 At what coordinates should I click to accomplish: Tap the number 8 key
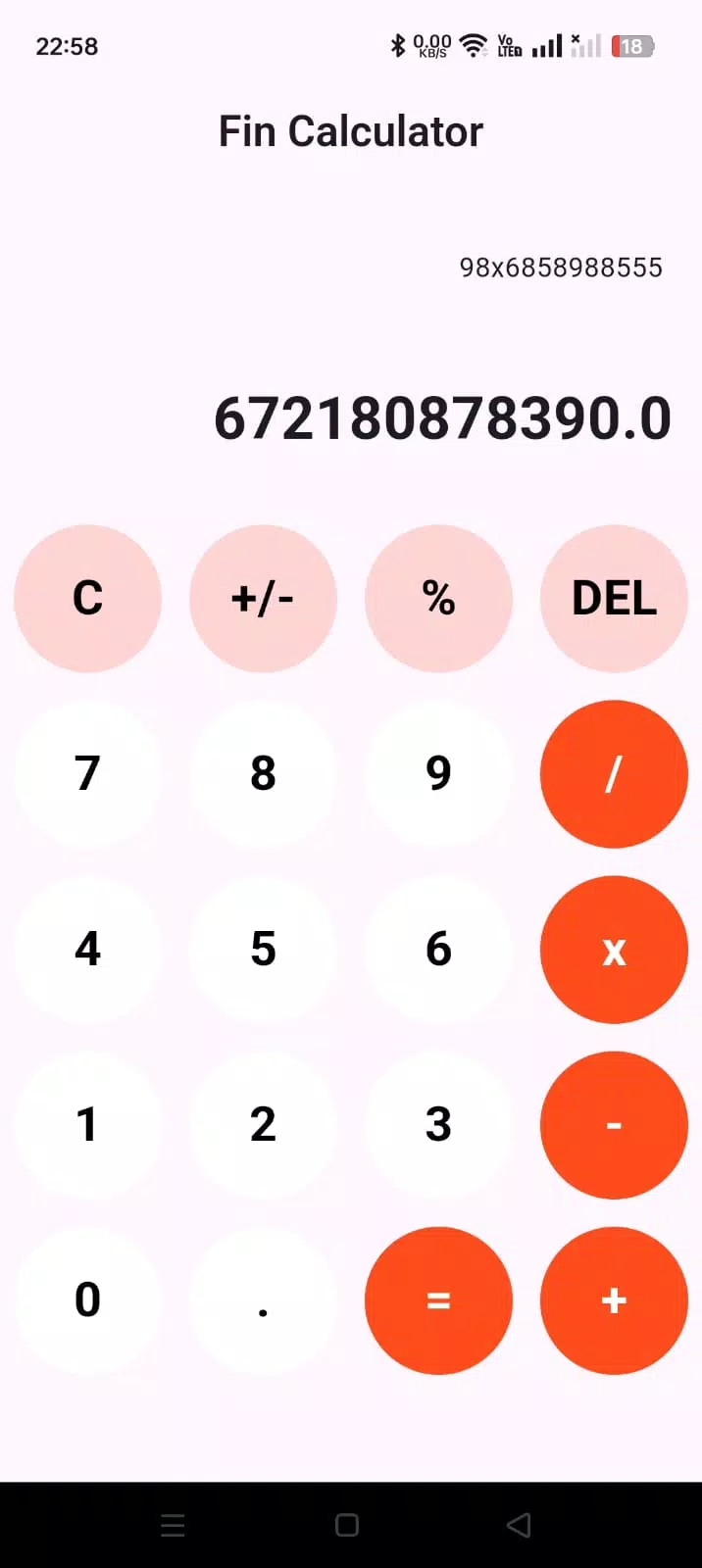coord(263,773)
